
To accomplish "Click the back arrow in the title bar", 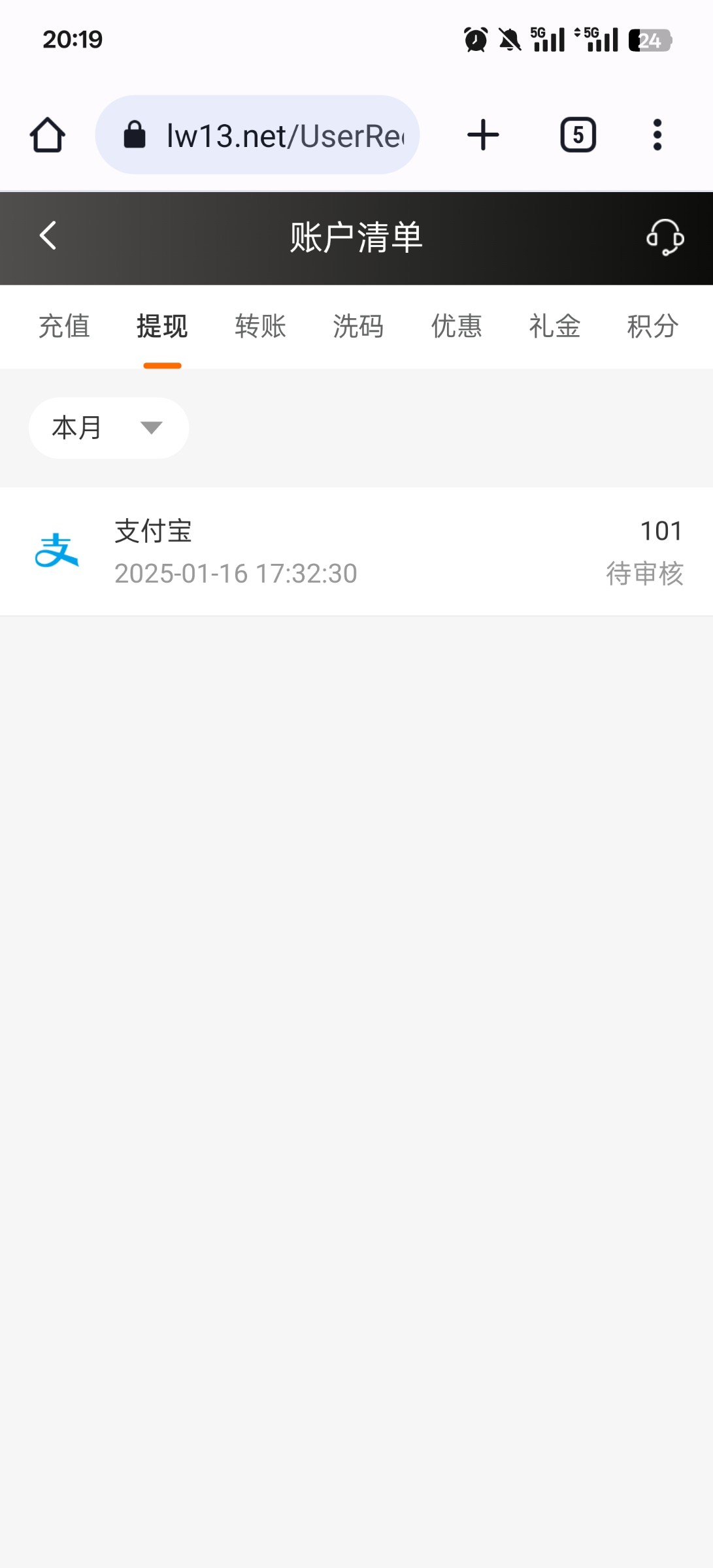I will [47, 237].
